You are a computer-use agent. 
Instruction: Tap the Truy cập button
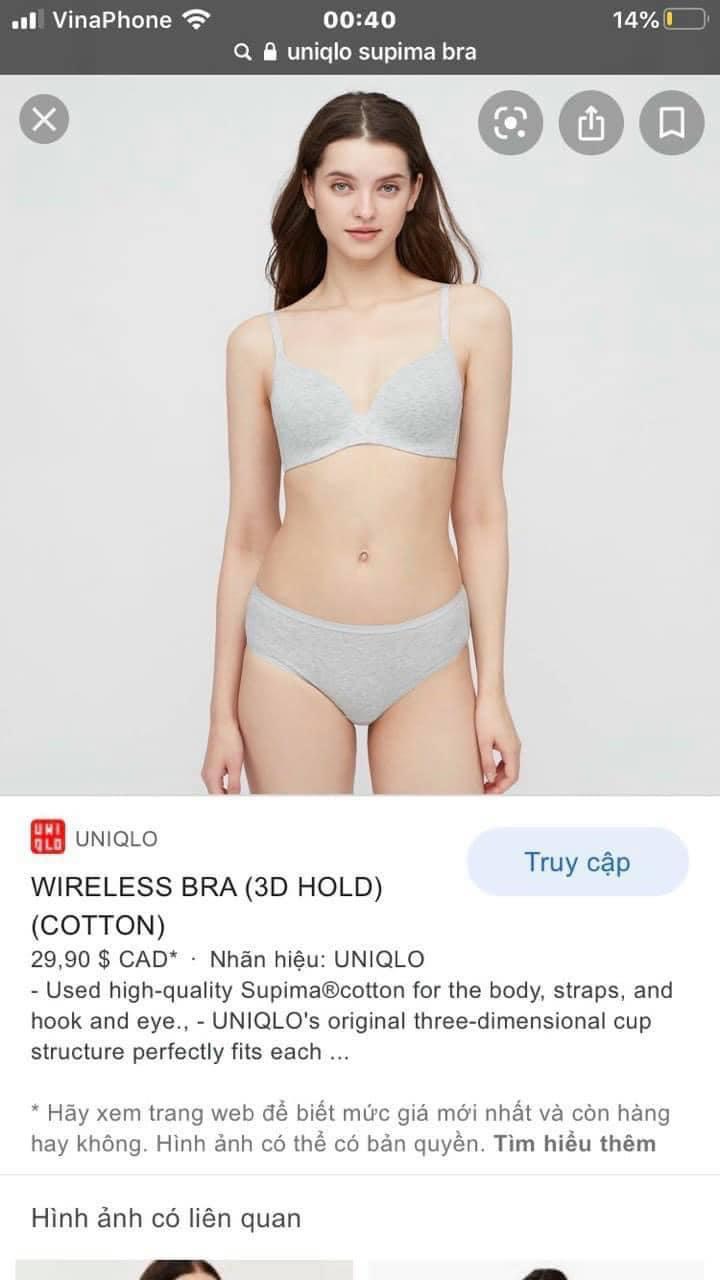[577, 862]
